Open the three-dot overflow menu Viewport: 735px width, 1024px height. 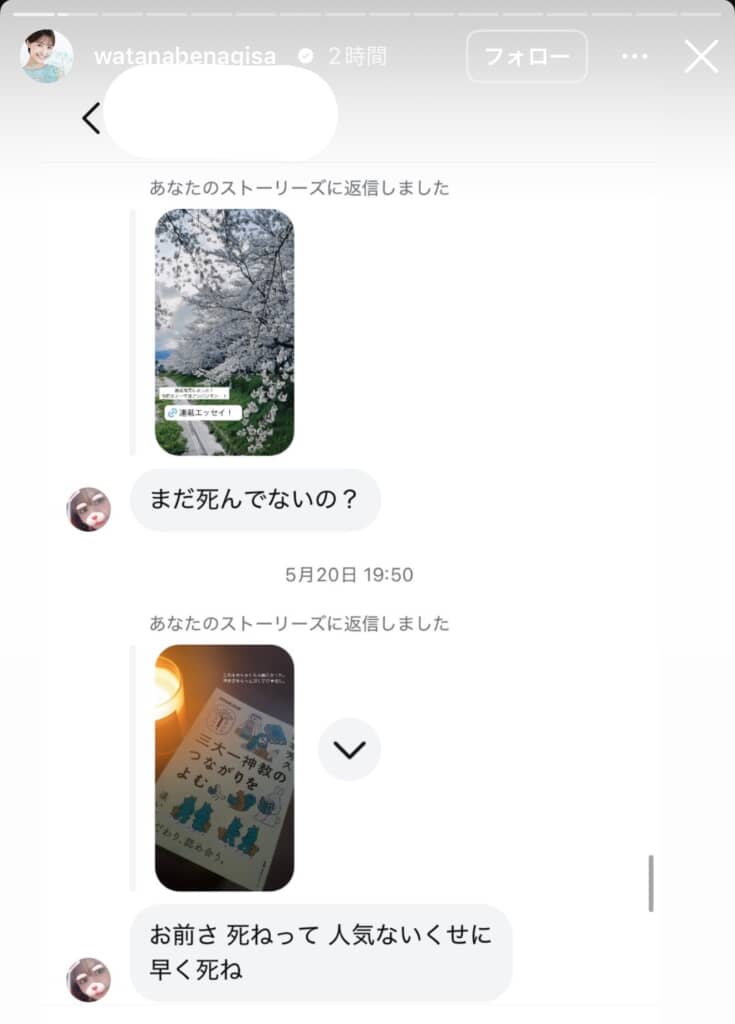[635, 57]
